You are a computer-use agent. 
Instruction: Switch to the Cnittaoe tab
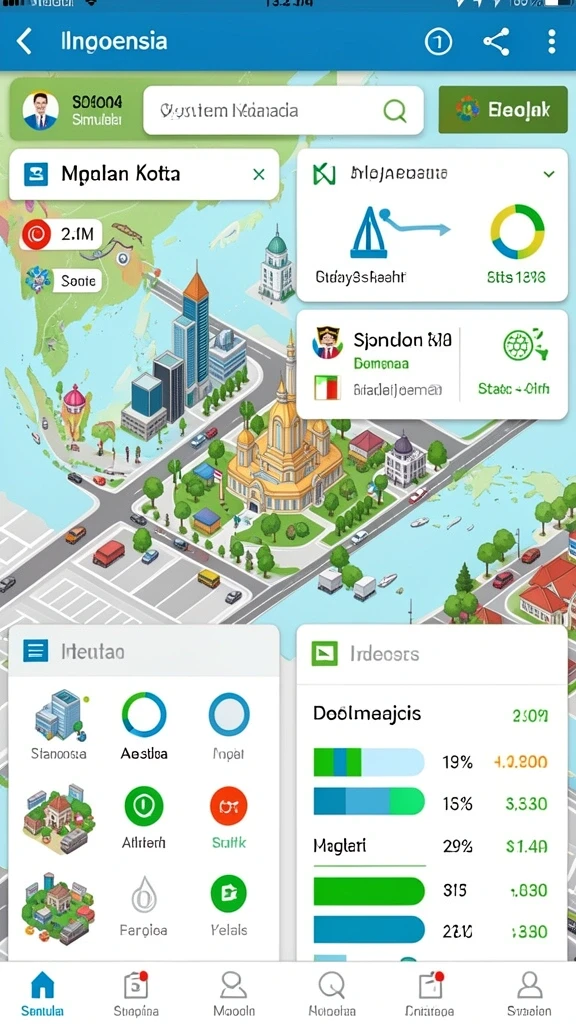429,993
